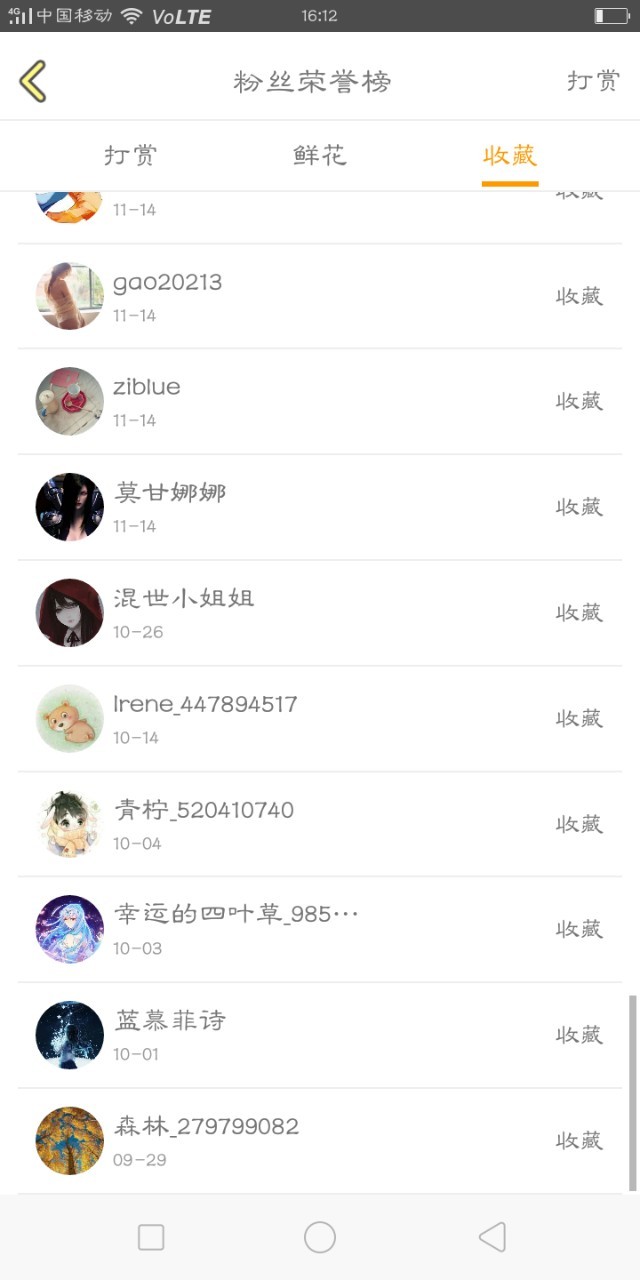Image resolution: width=640 pixels, height=1280 pixels.
Task: Open 蓝慕菲诗's row
Action: click(320, 1036)
